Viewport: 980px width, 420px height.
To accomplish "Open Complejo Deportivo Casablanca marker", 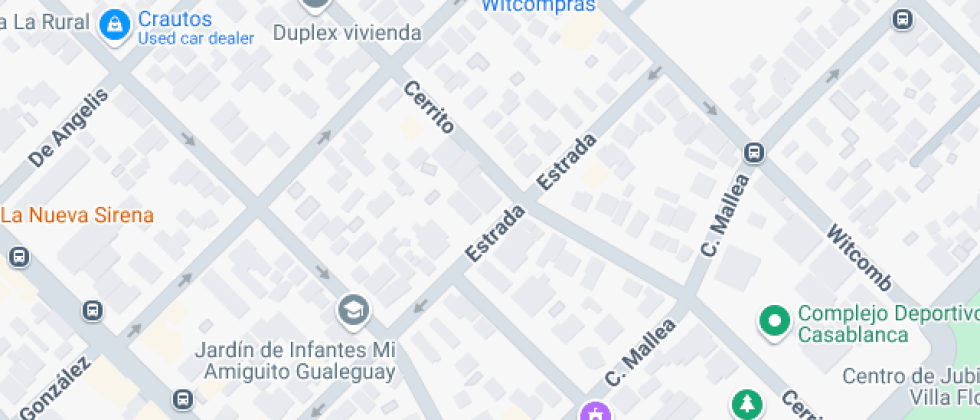I will pyautogui.click(x=773, y=321).
